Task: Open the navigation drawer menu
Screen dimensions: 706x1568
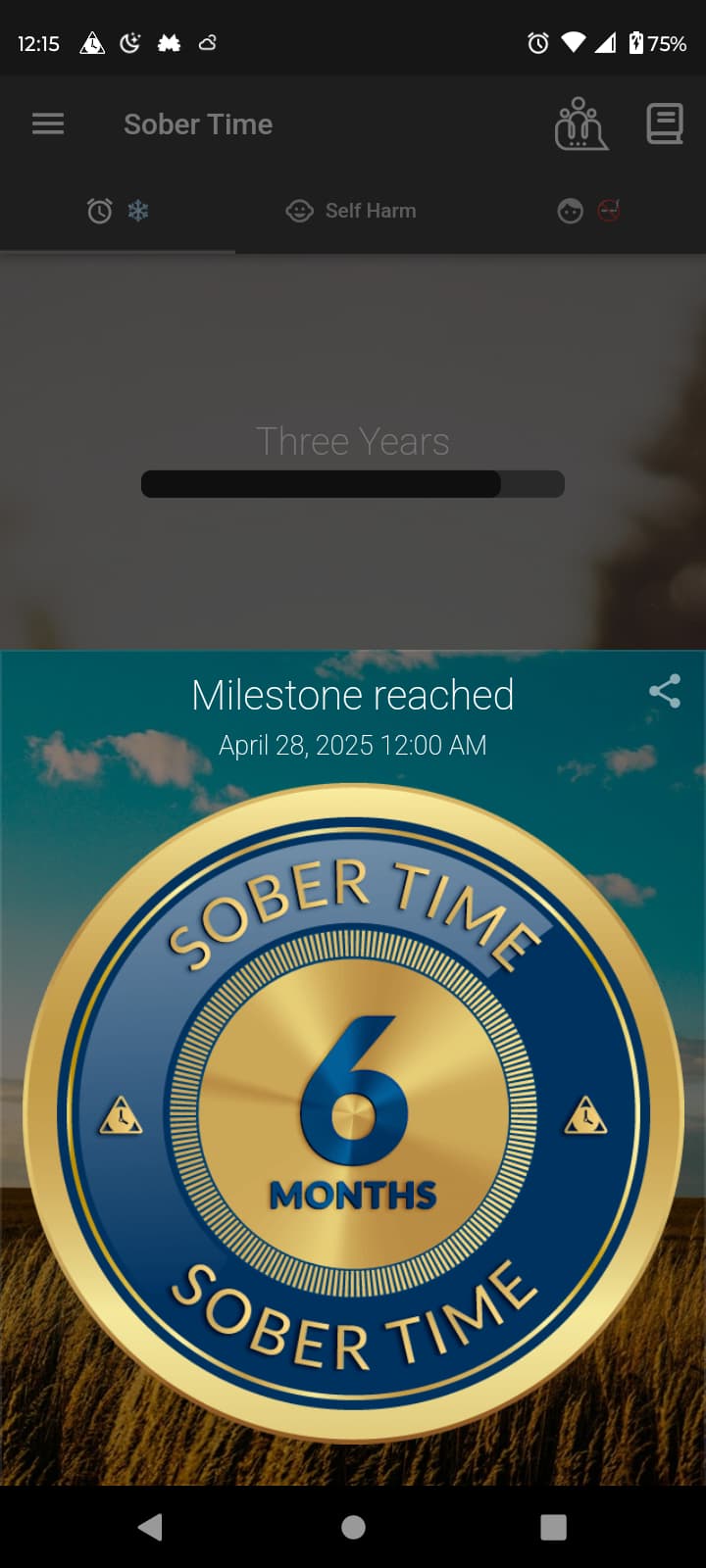Action: (x=48, y=124)
